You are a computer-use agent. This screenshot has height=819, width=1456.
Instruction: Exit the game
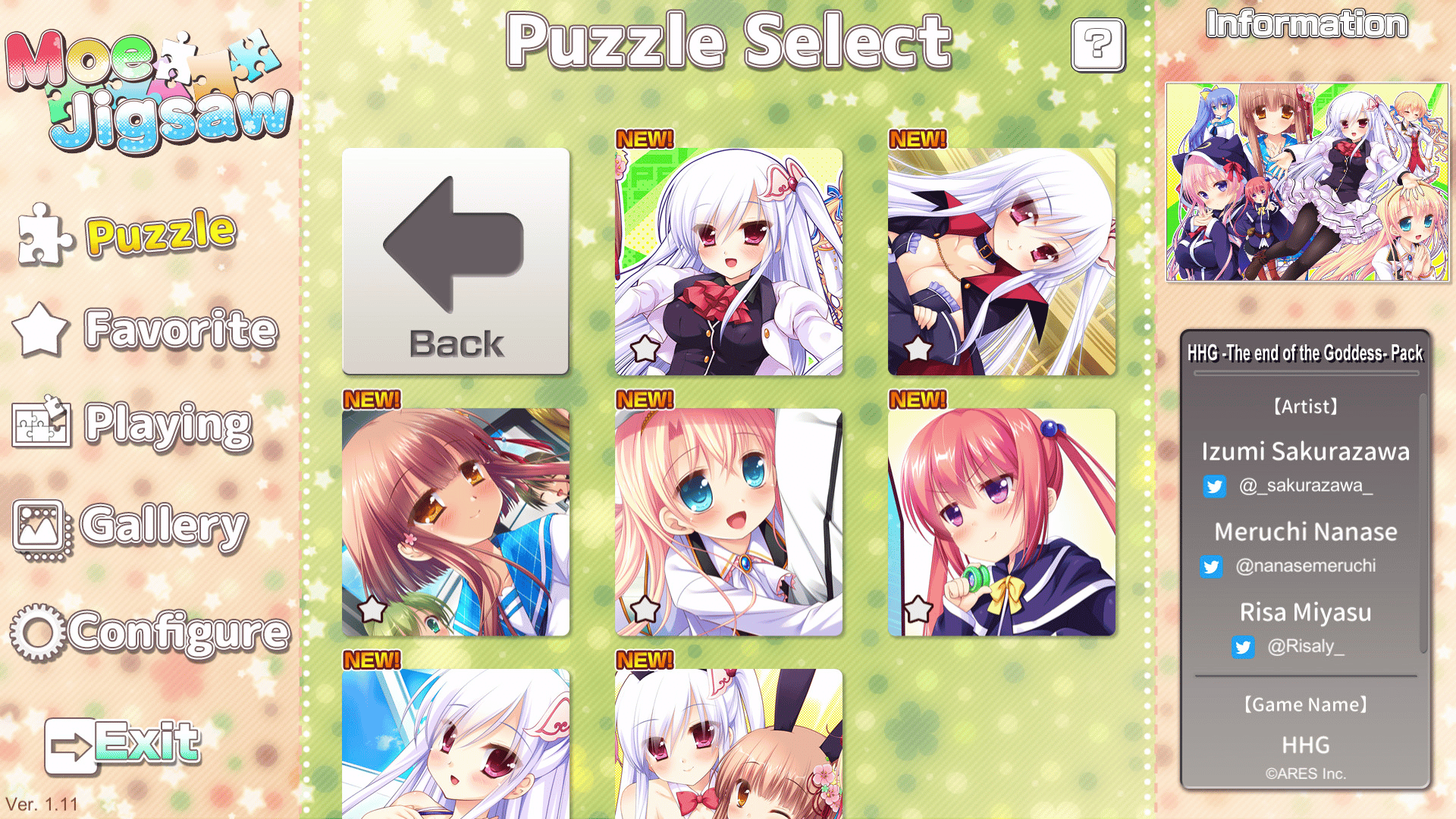tap(123, 744)
